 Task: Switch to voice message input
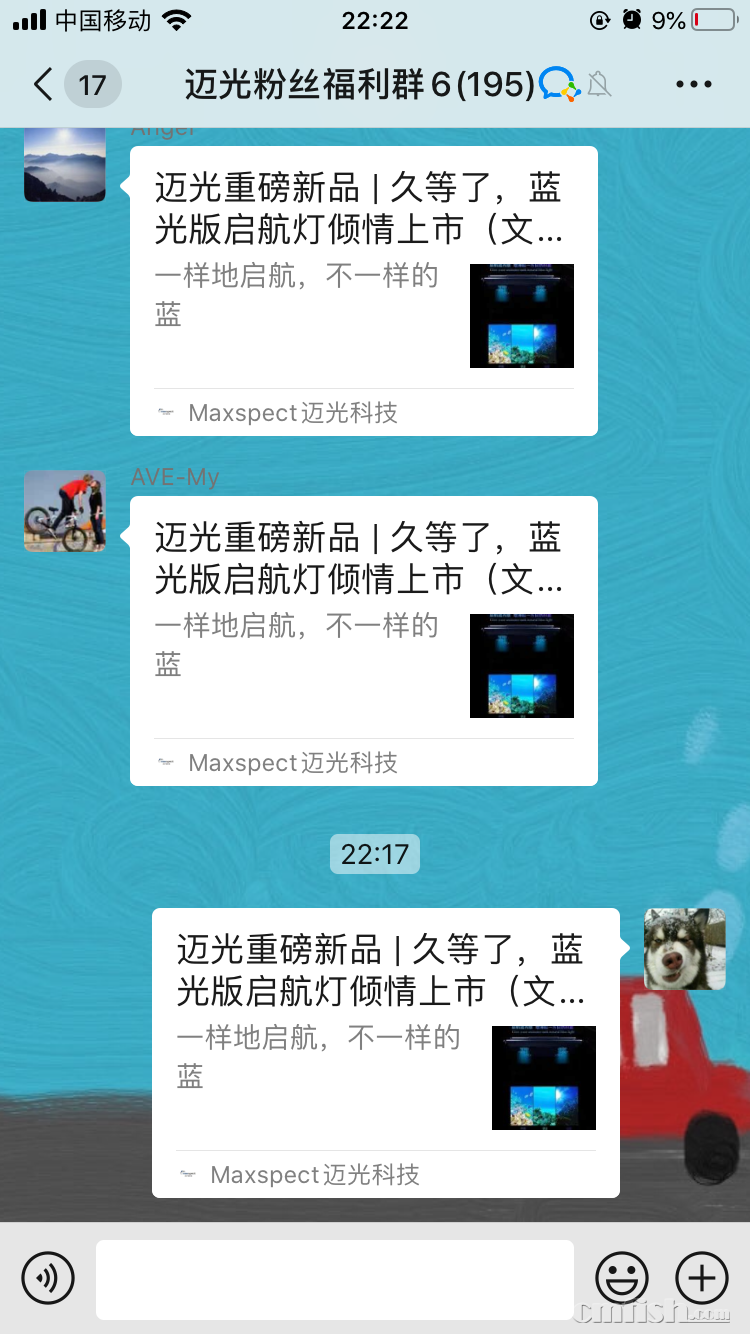[x=48, y=1278]
